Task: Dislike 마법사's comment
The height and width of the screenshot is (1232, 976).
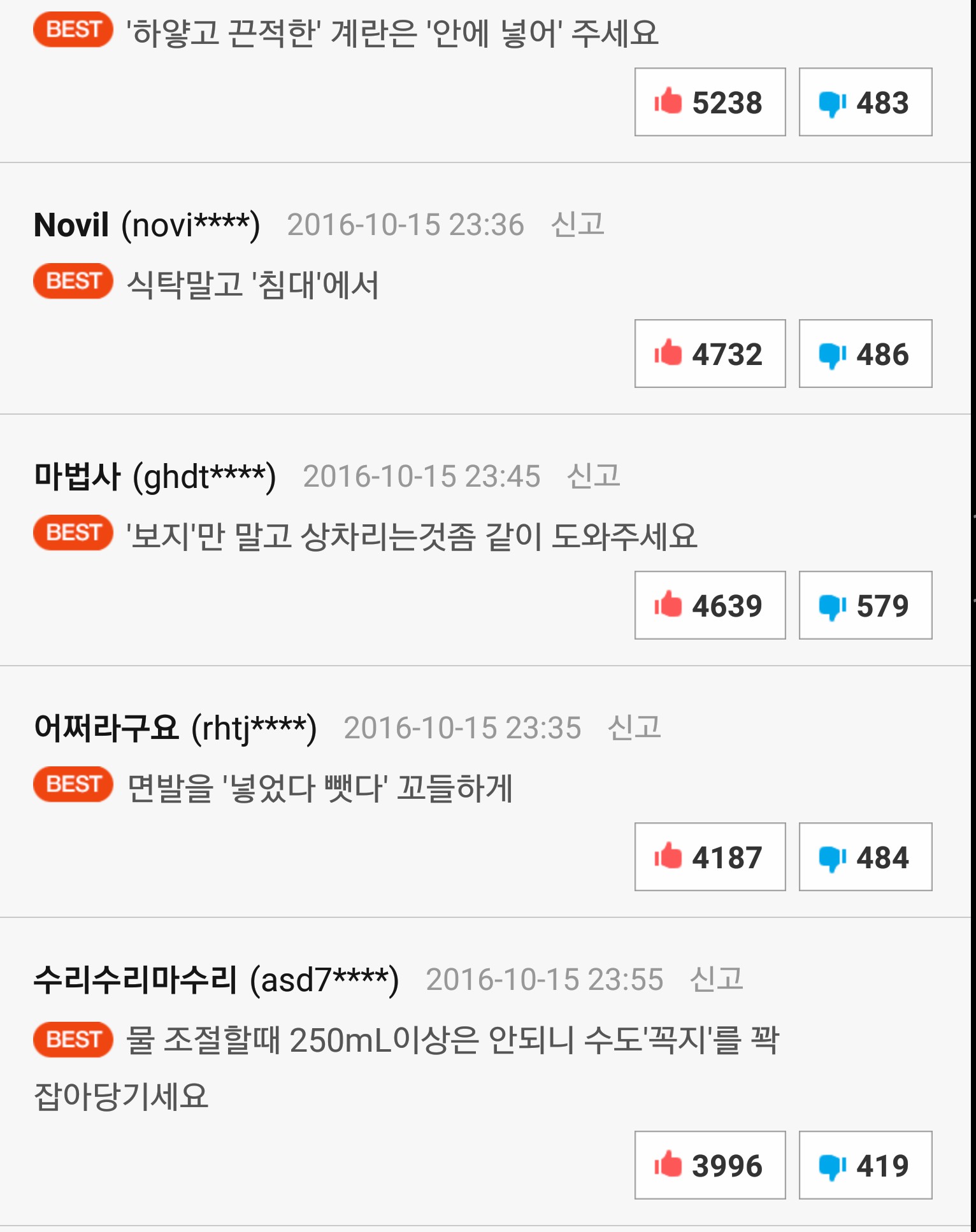Action: point(865,605)
